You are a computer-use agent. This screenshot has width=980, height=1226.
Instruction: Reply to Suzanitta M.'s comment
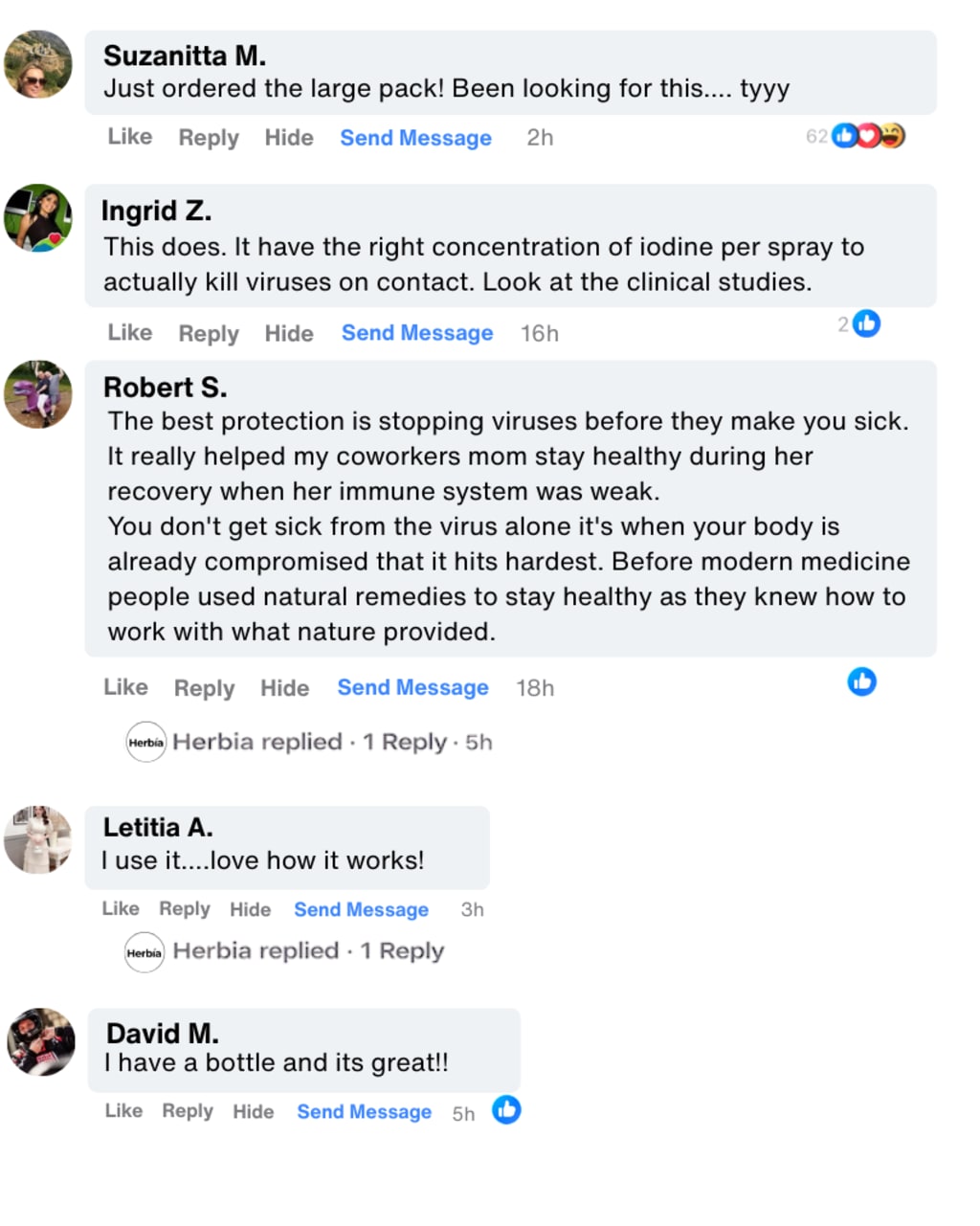(208, 138)
